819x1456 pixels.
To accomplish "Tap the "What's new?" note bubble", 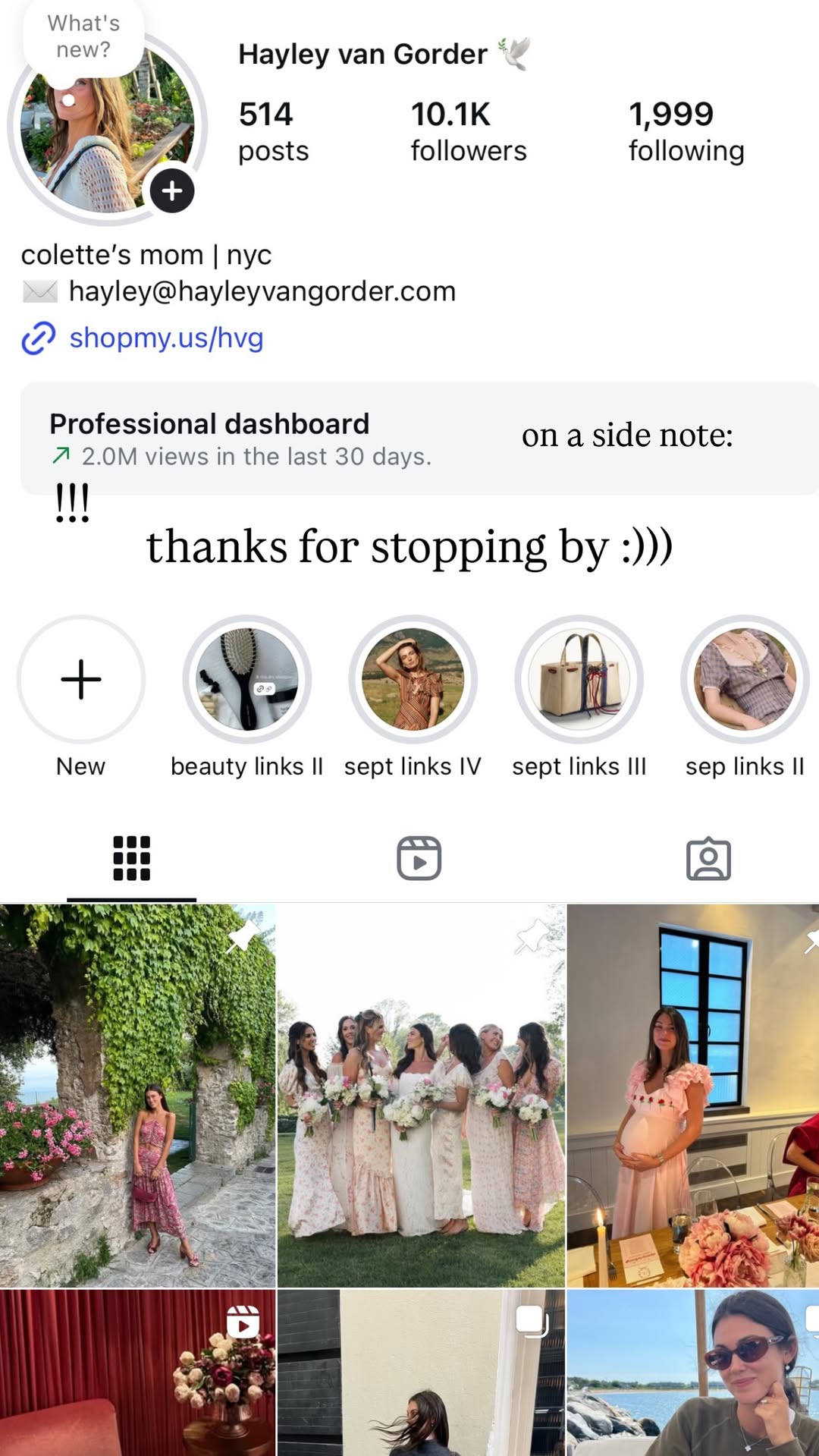I will click(x=83, y=36).
